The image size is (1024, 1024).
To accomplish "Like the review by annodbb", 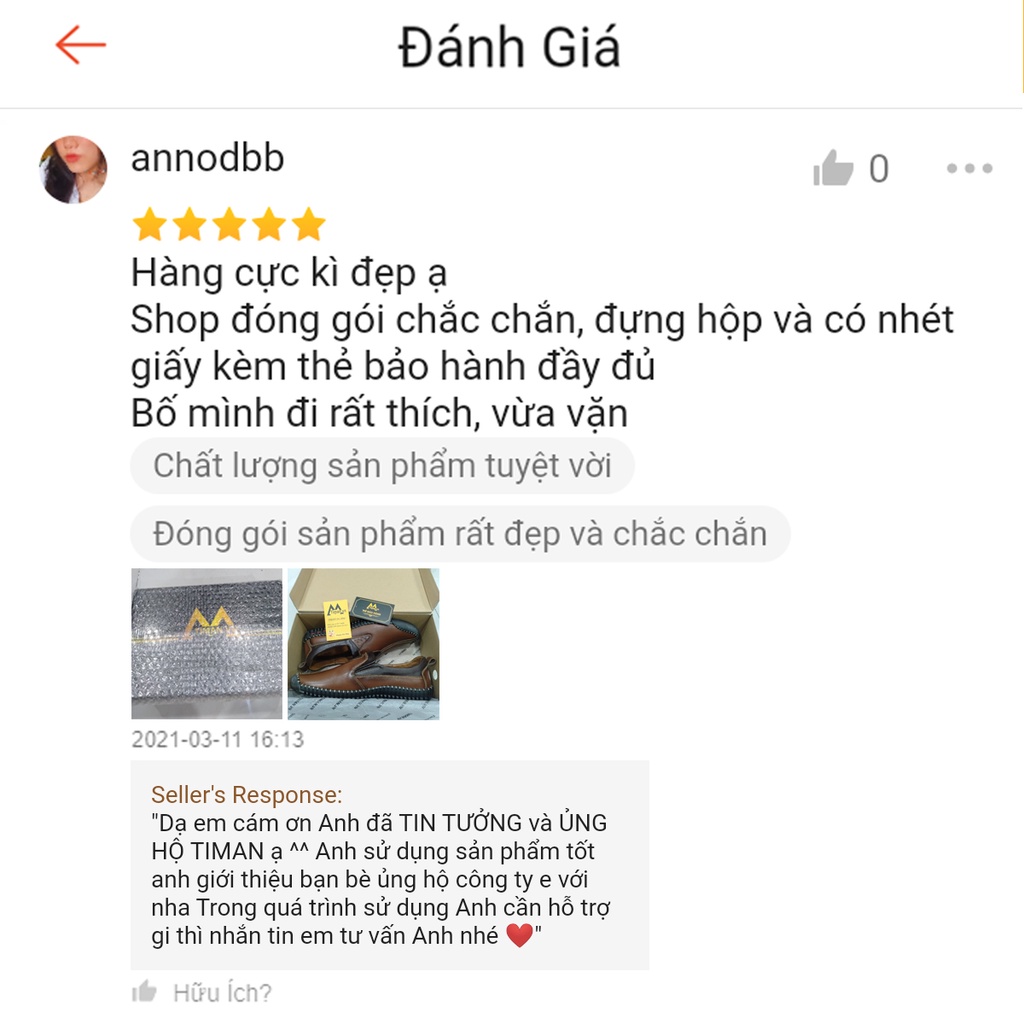I will [834, 169].
